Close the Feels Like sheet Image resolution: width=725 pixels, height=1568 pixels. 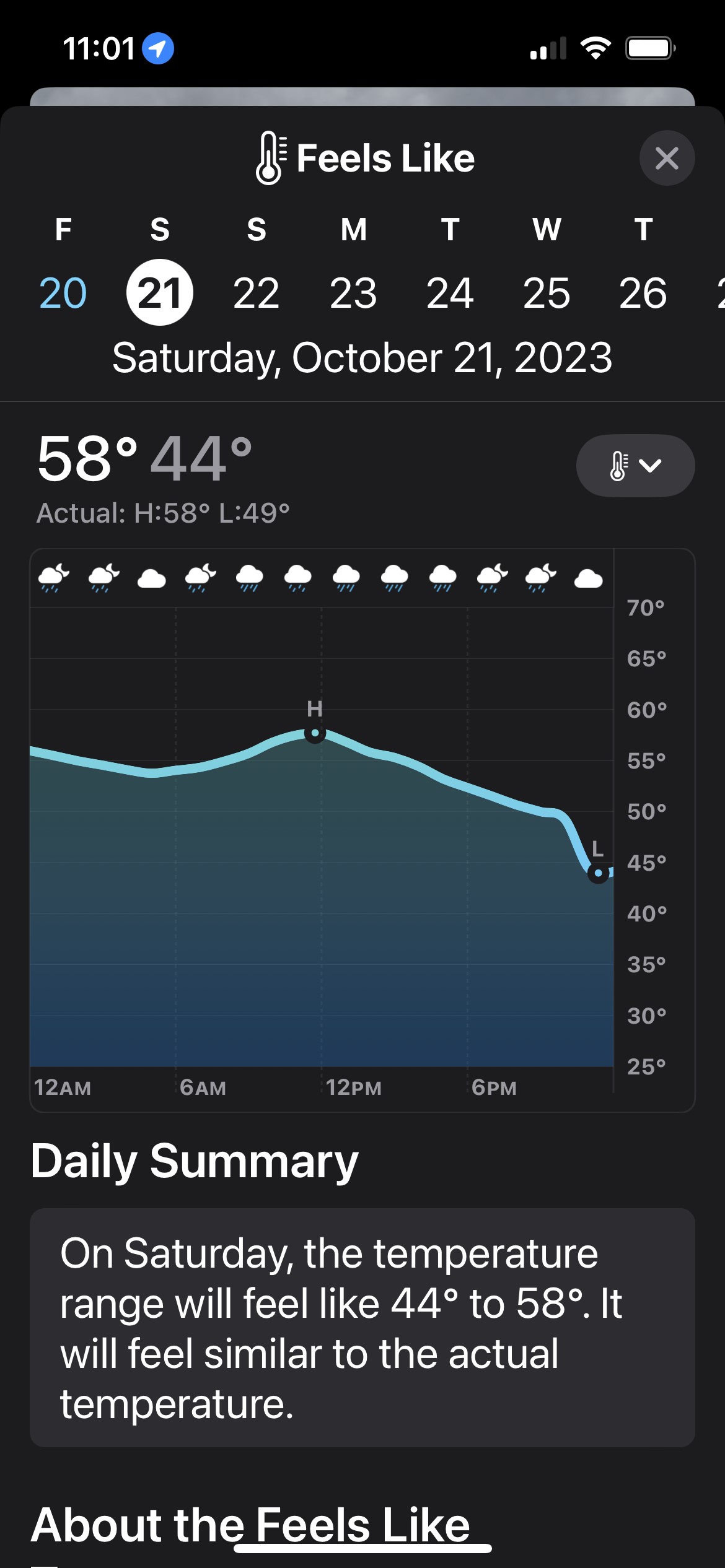pos(667,158)
